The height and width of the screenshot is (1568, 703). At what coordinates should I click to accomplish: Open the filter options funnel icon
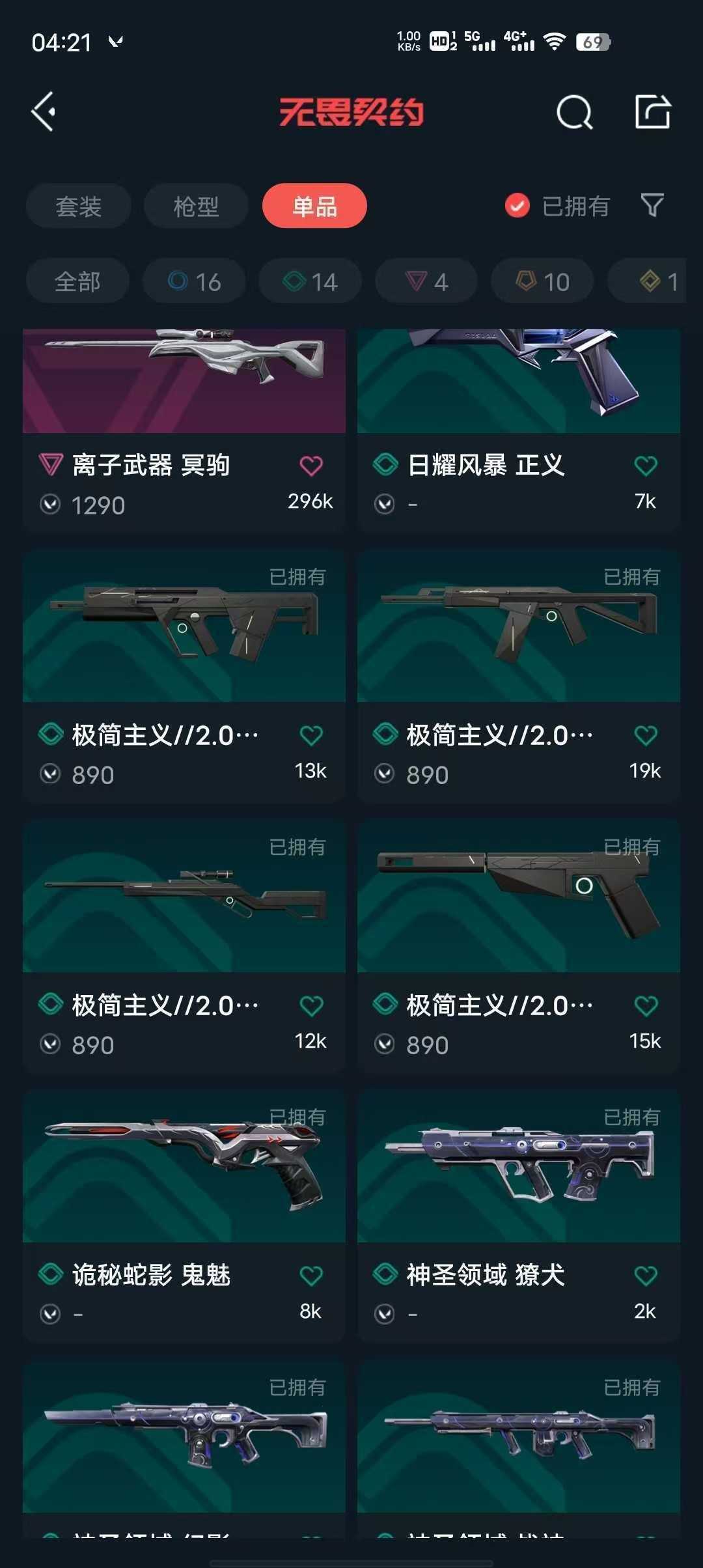click(x=650, y=206)
